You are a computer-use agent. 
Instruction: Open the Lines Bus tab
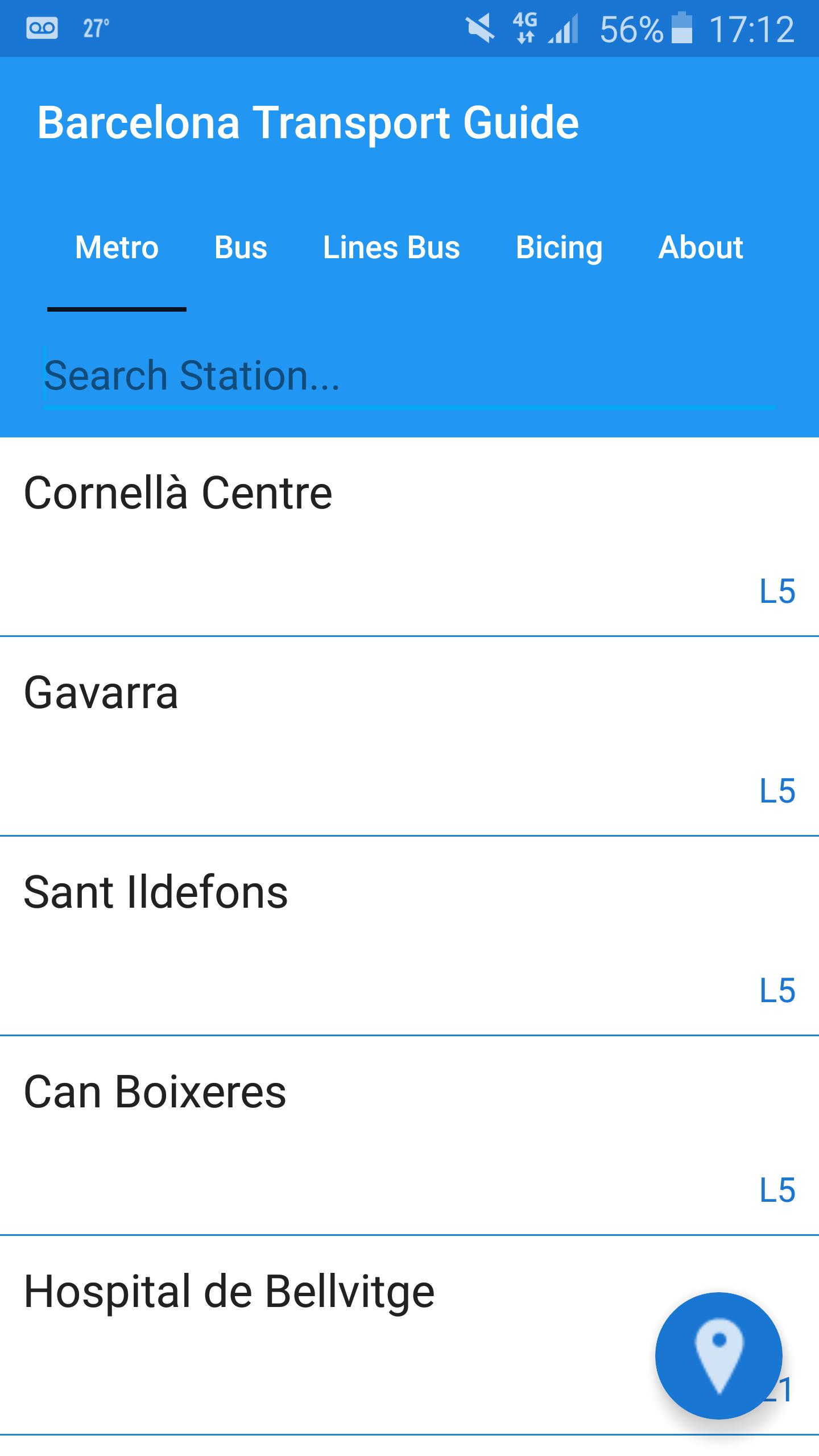391,247
